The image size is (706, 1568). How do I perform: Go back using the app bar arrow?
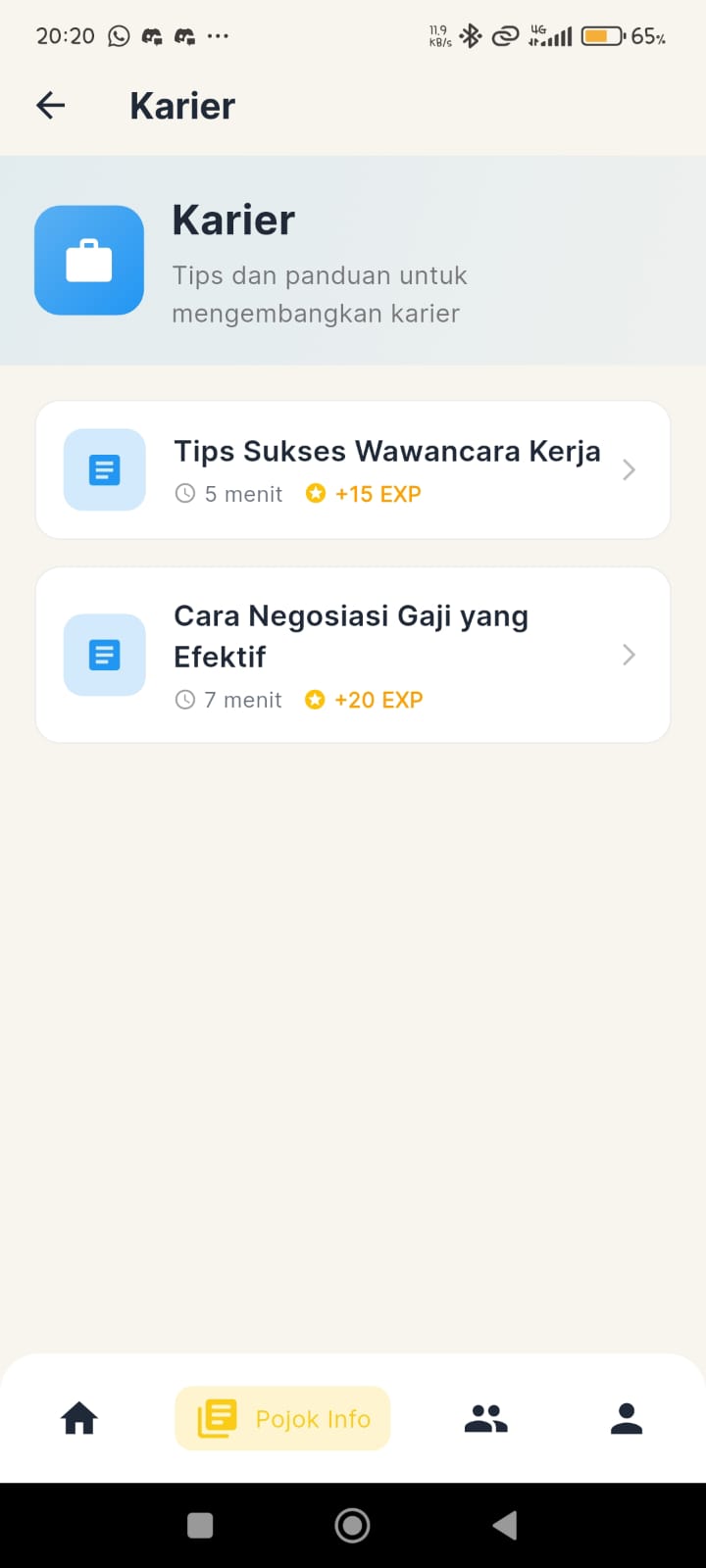tap(51, 106)
